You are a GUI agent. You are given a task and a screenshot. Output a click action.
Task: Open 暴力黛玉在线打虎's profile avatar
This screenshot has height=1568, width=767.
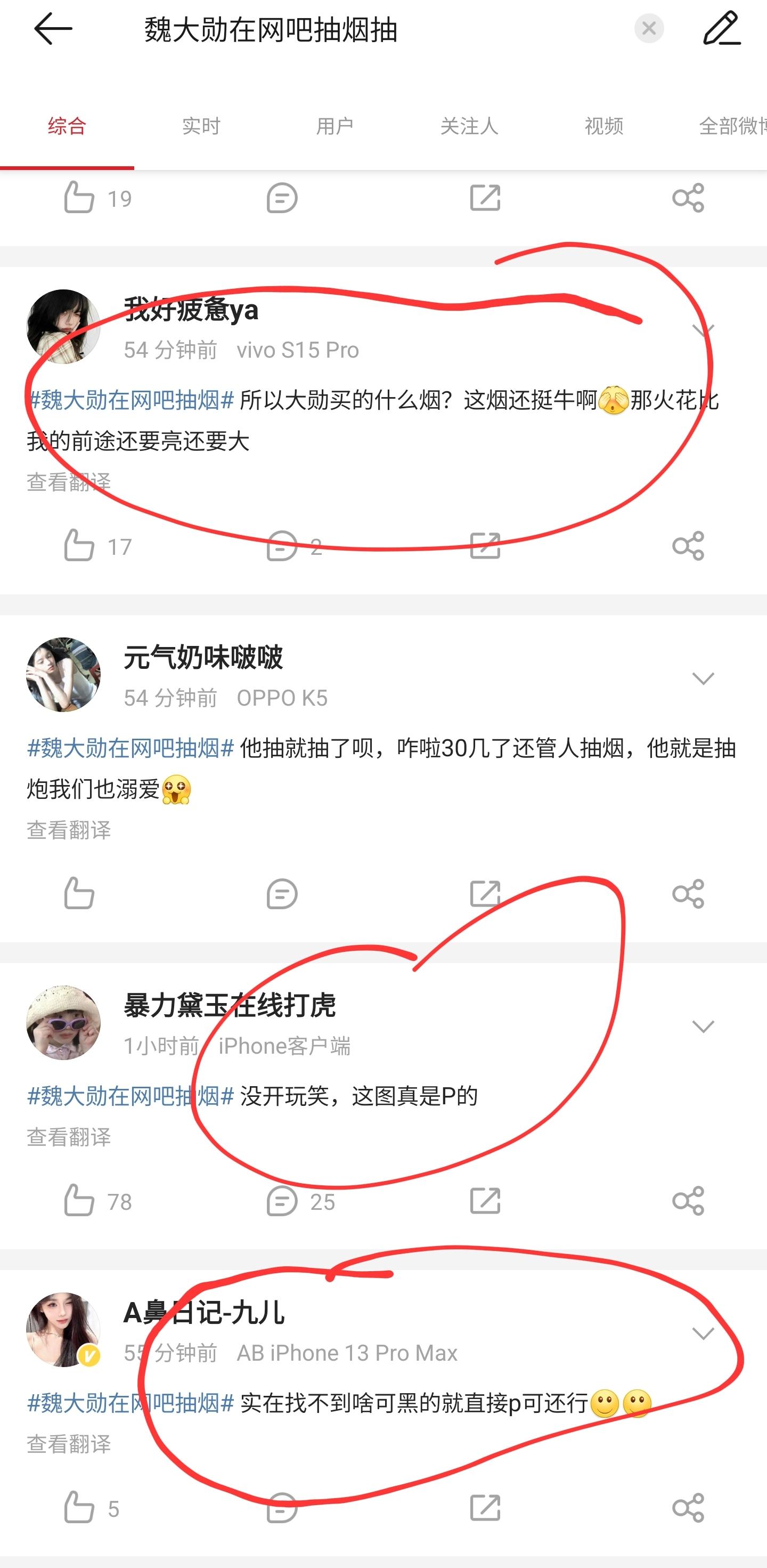pyautogui.click(x=63, y=1023)
